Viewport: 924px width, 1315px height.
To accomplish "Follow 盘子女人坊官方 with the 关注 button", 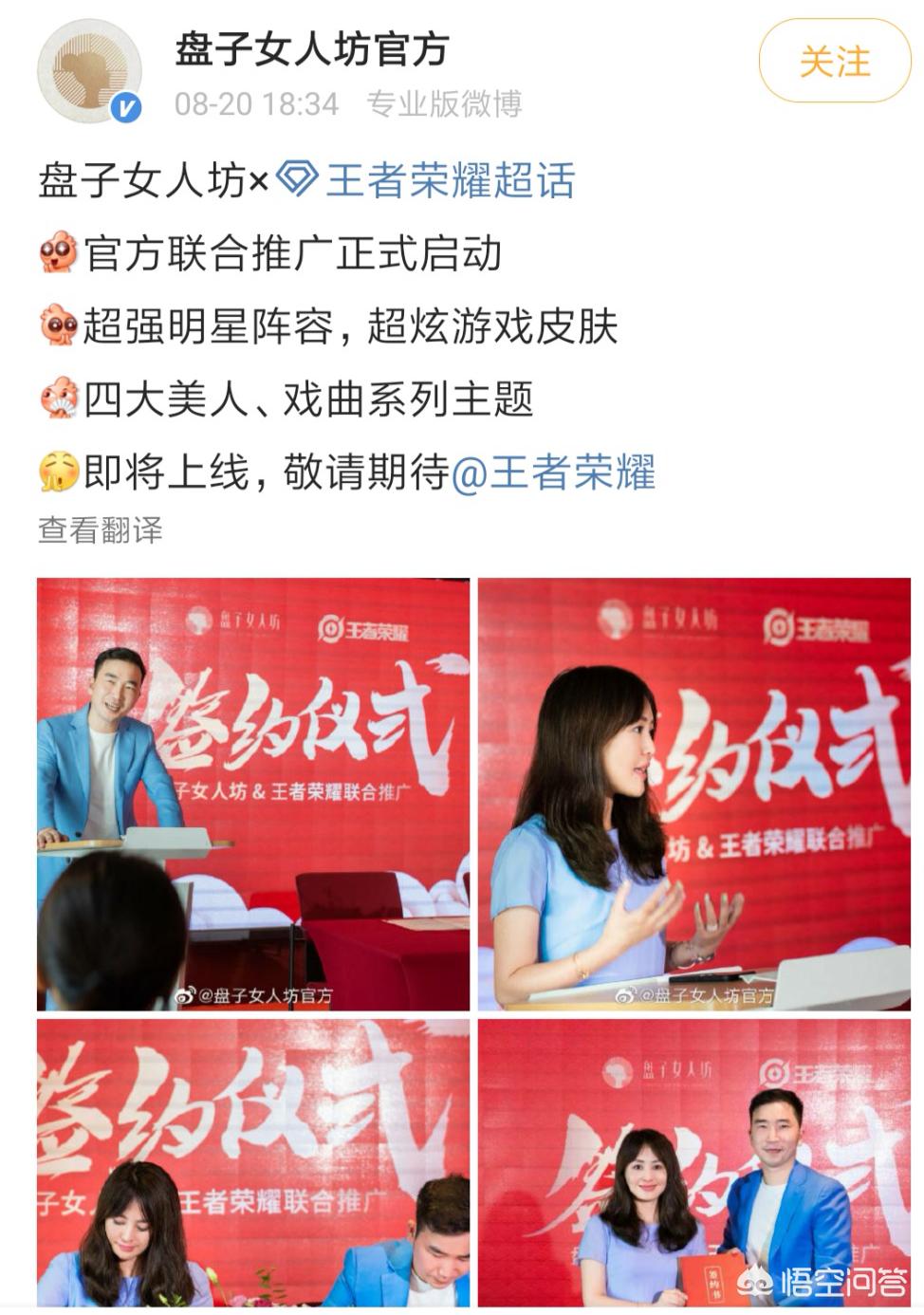I will [x=834, y=63].
